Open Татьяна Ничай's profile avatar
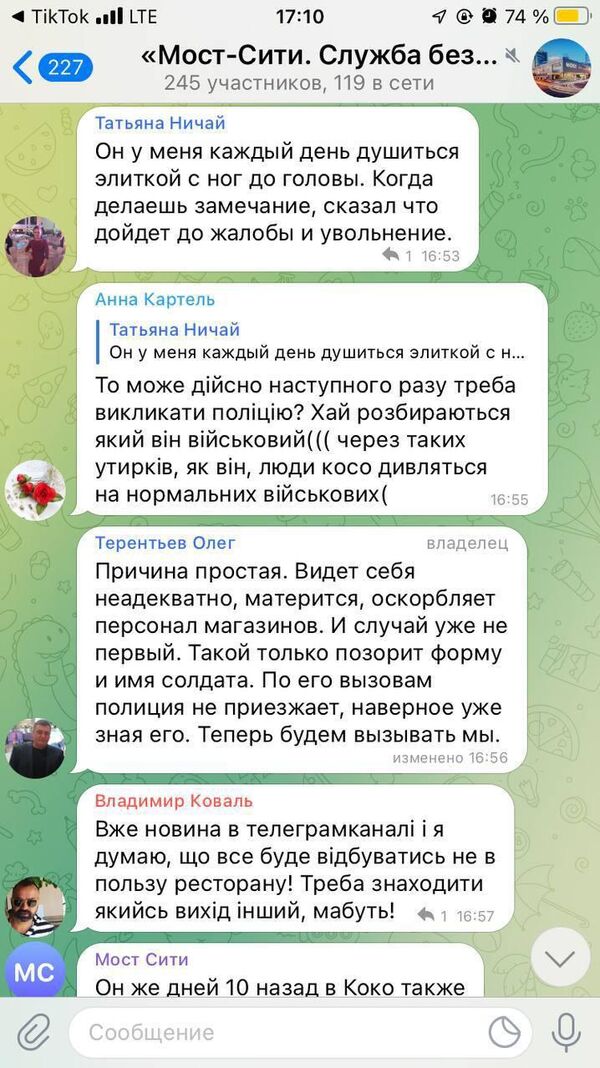This screenshot has width=600, height=1068. point(35,247)
